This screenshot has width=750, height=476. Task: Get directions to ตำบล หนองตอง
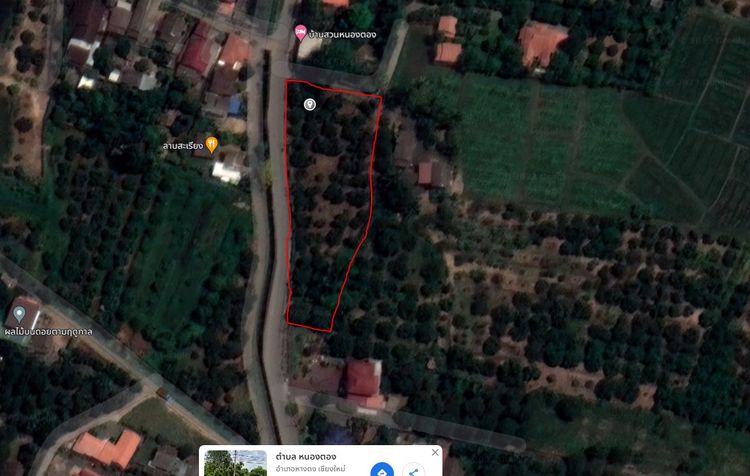(381, 469)
